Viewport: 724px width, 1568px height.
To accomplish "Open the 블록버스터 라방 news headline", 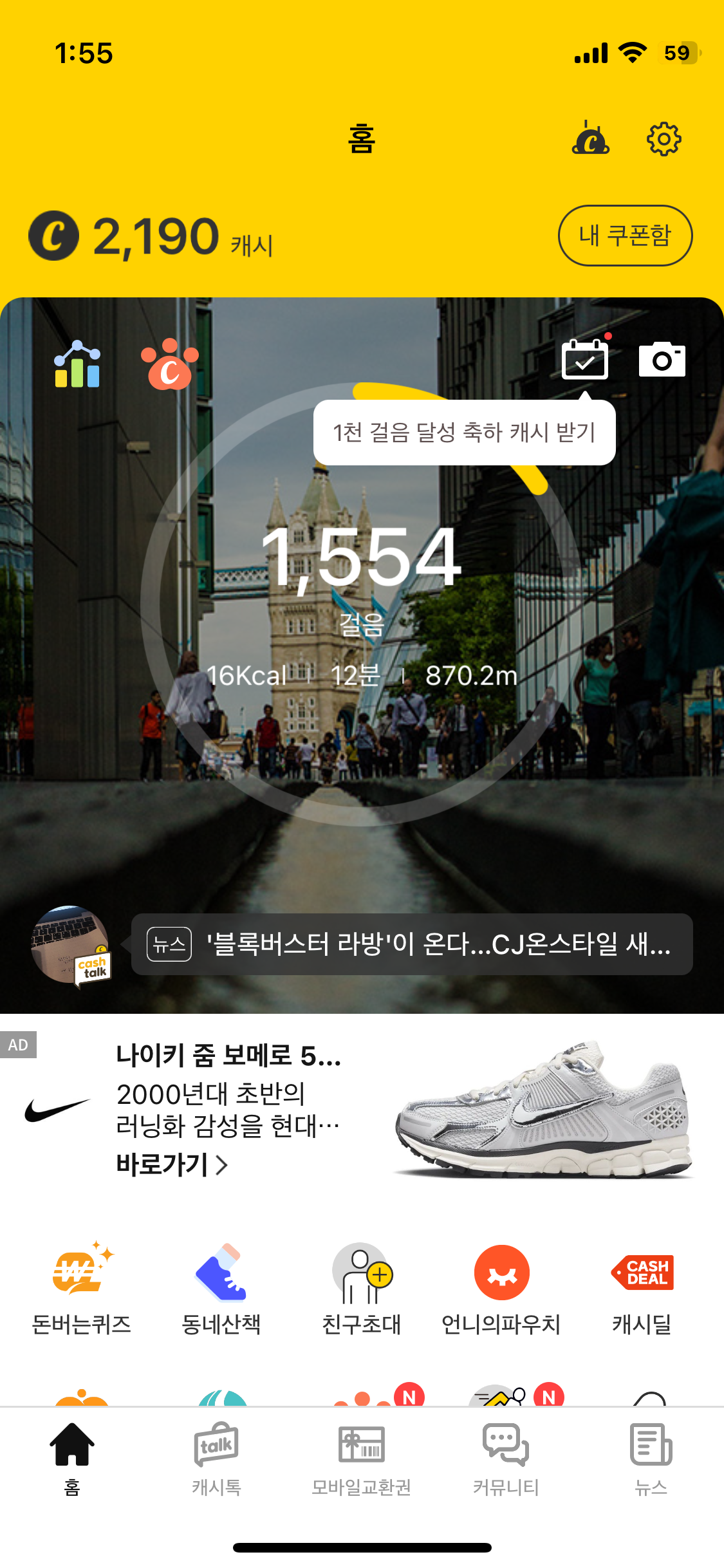I will pyautogui.click(x=412, y=944).
